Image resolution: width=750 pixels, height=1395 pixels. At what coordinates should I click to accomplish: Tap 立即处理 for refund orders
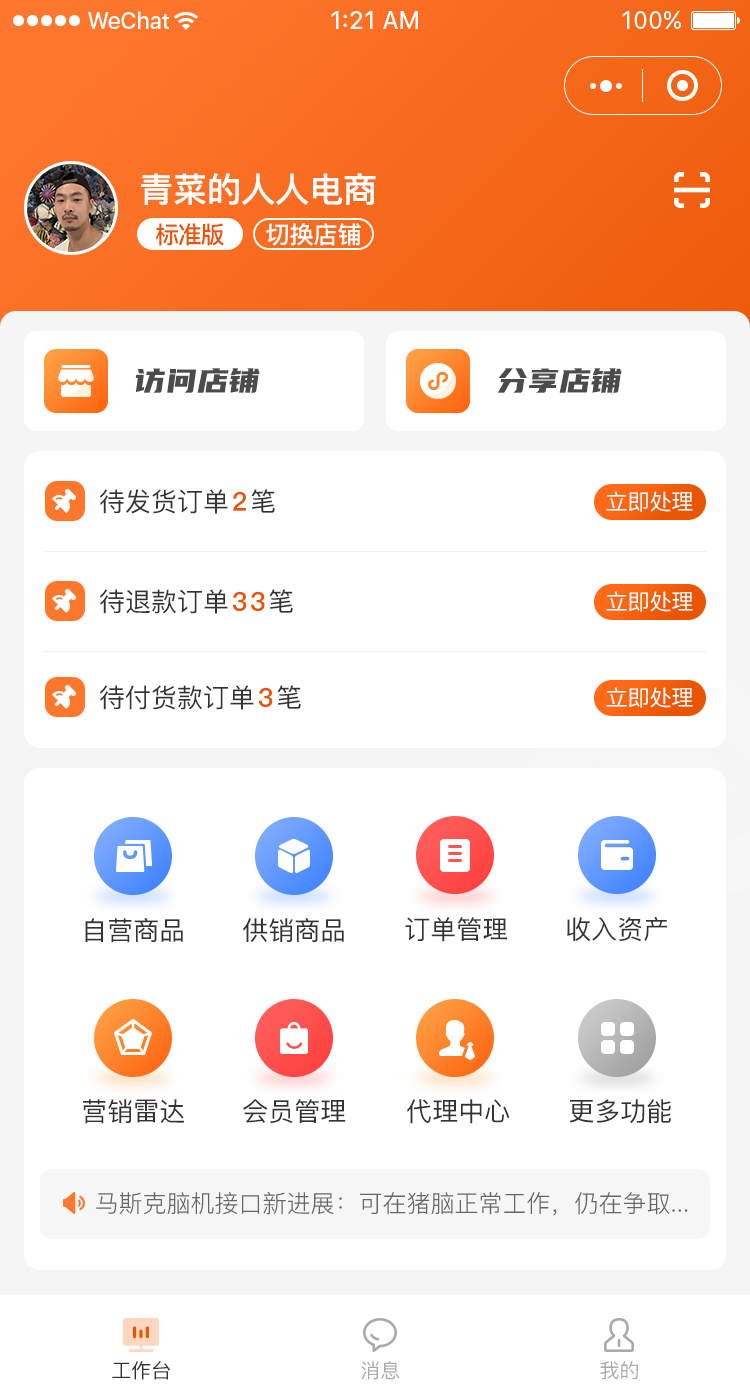pyautogui.click(x=649, y=602)
